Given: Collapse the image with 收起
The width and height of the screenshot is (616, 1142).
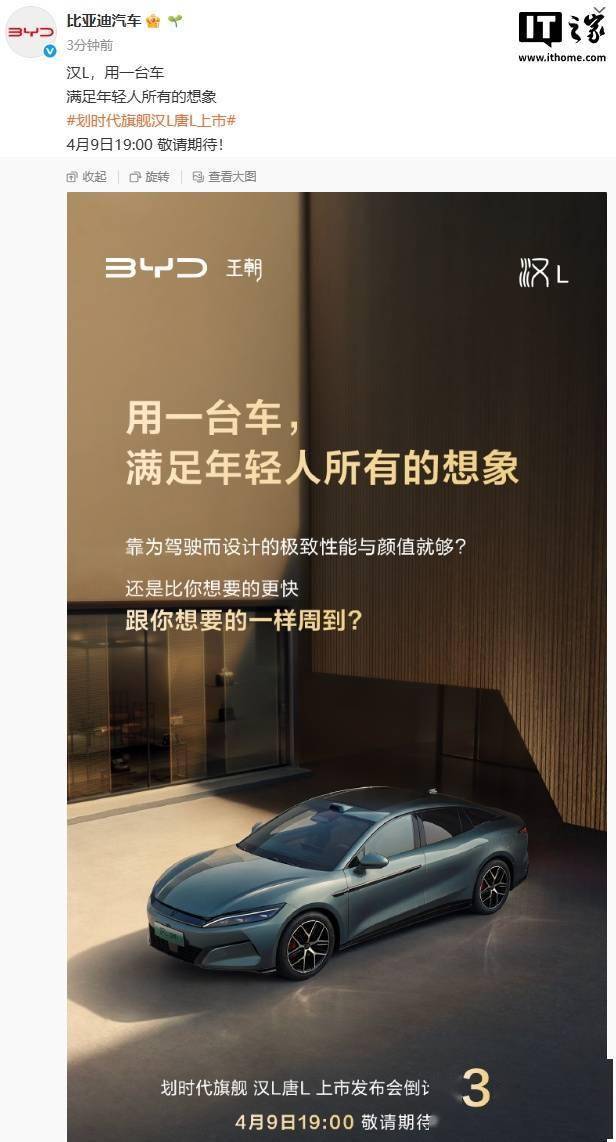Looking at the screenshot, I should [87, 176].
